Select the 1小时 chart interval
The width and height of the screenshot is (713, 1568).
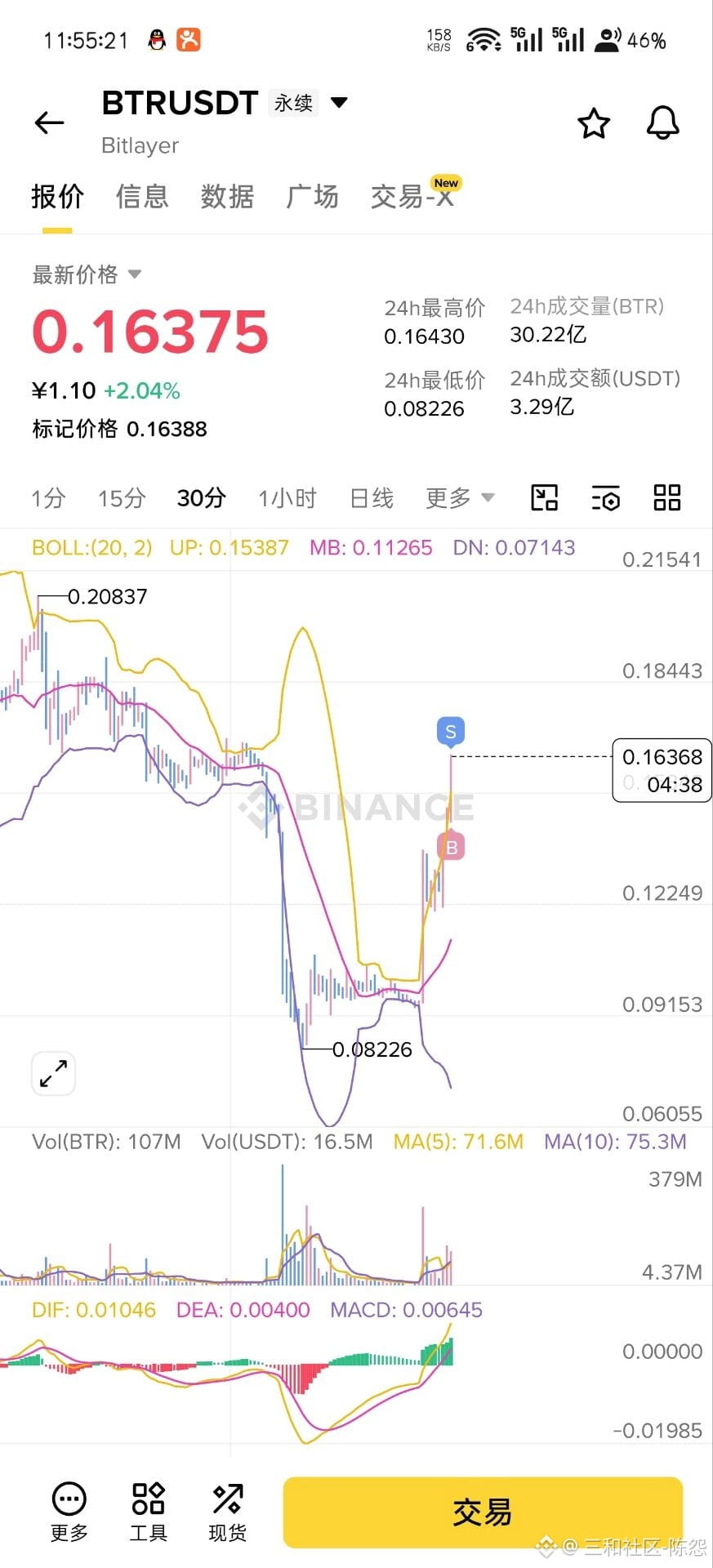(287, 498)
